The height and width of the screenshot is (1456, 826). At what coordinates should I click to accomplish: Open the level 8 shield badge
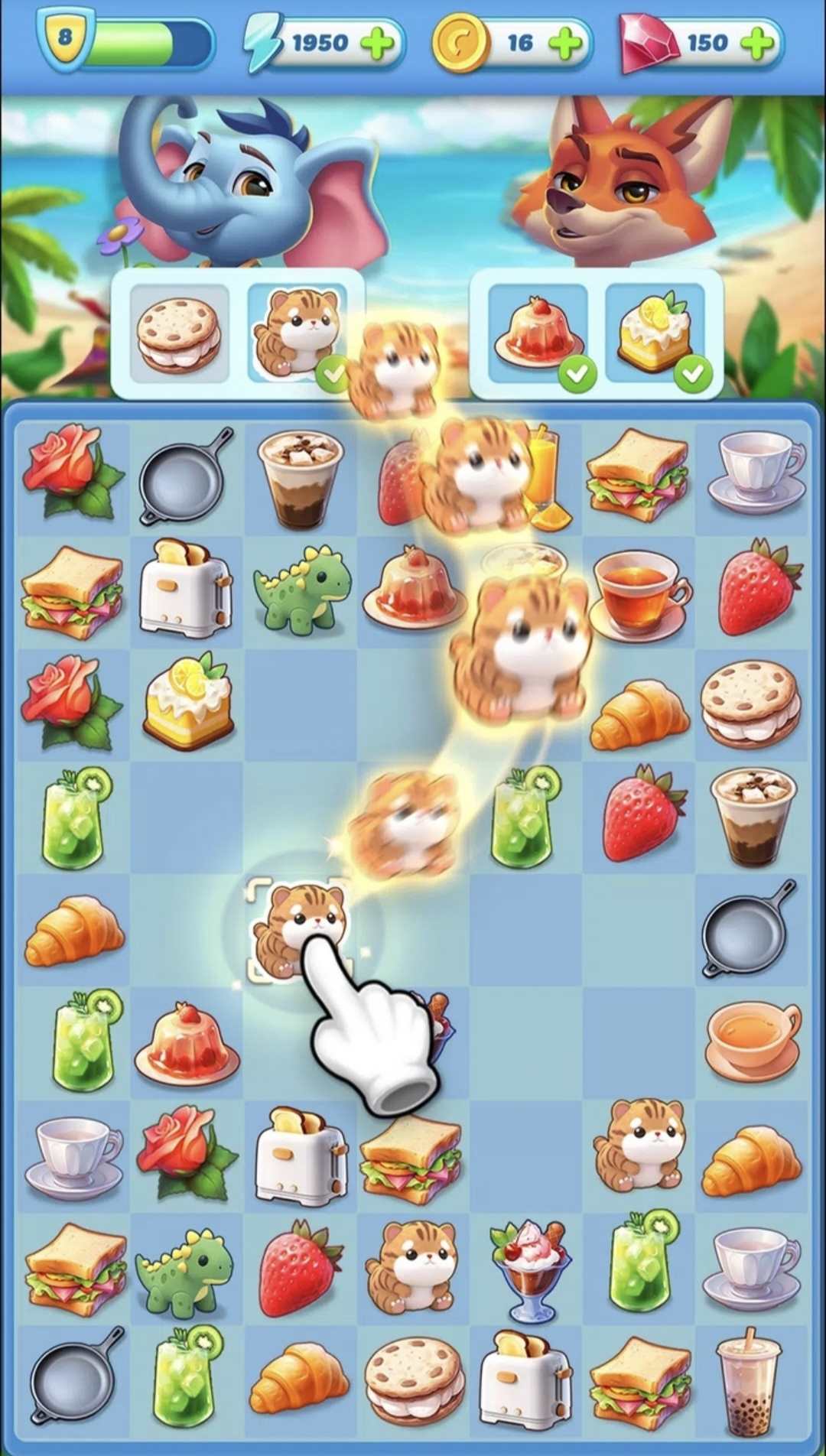tap(65, 38)
